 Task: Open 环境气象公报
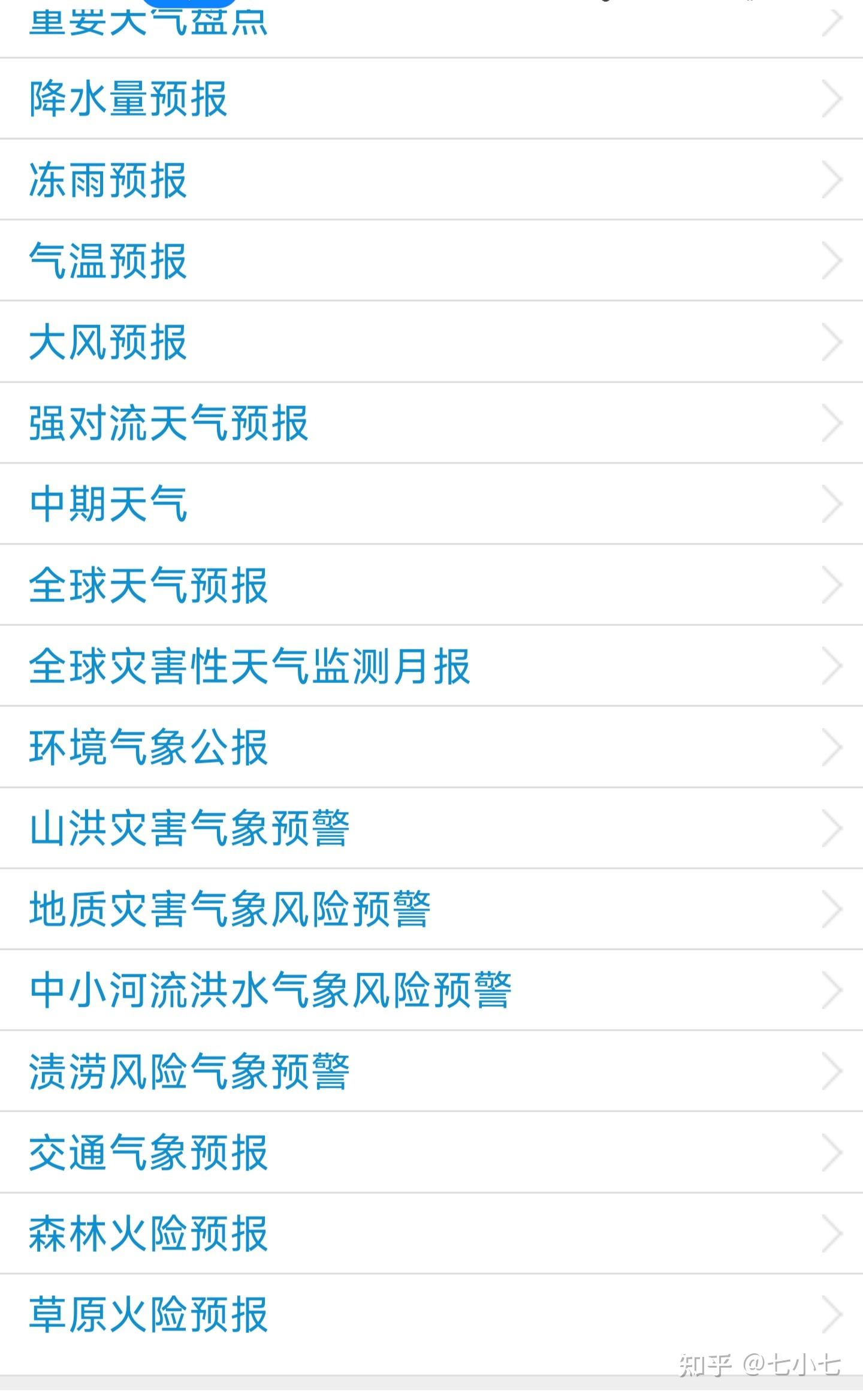431,747
